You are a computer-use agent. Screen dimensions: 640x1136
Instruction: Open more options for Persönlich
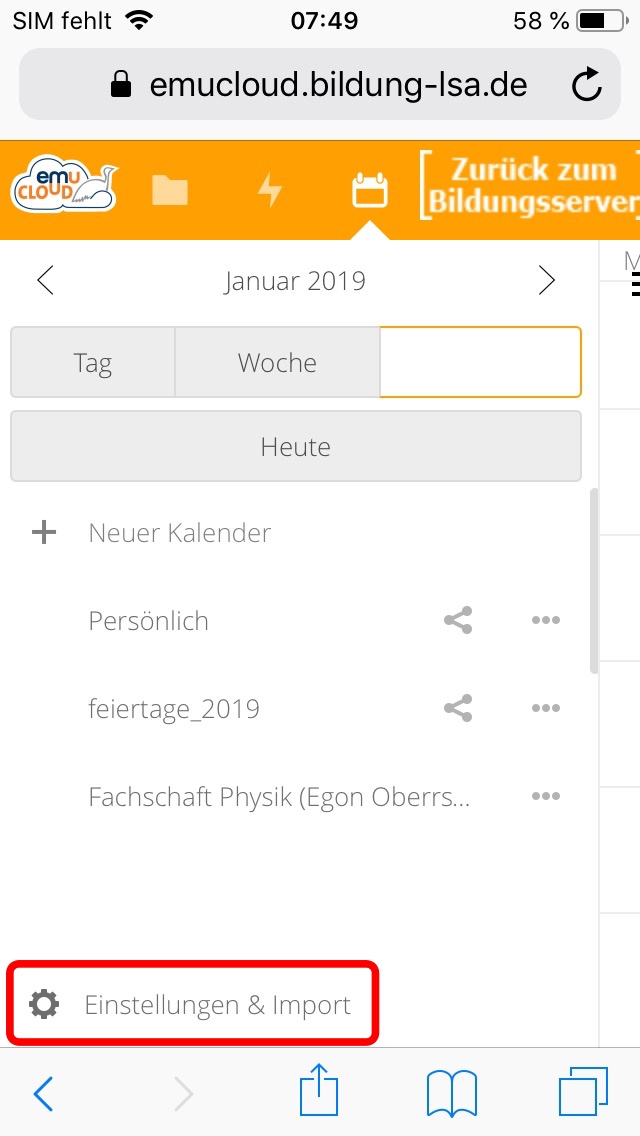(546, 620)
